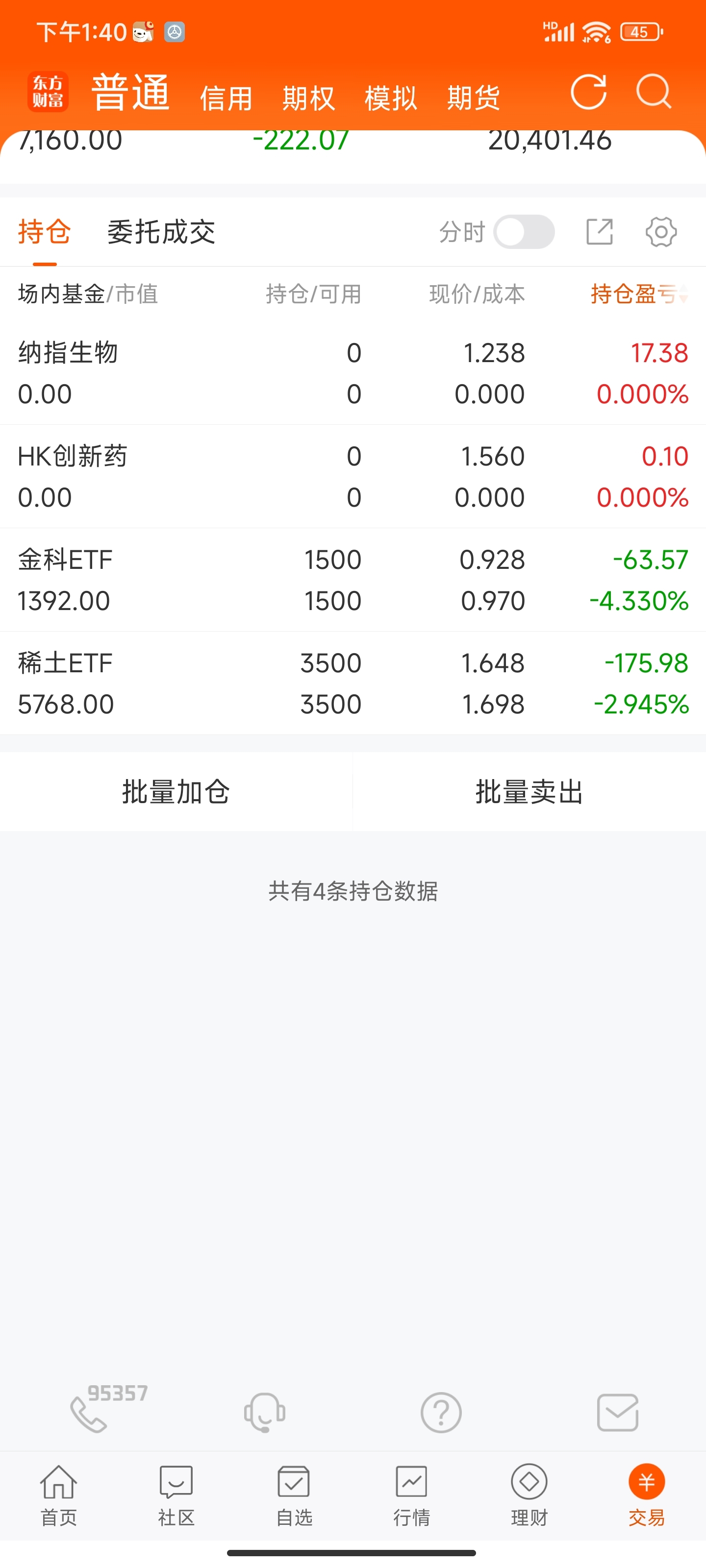
Task: Share holdings via the export icon
Action: (600, 232)
